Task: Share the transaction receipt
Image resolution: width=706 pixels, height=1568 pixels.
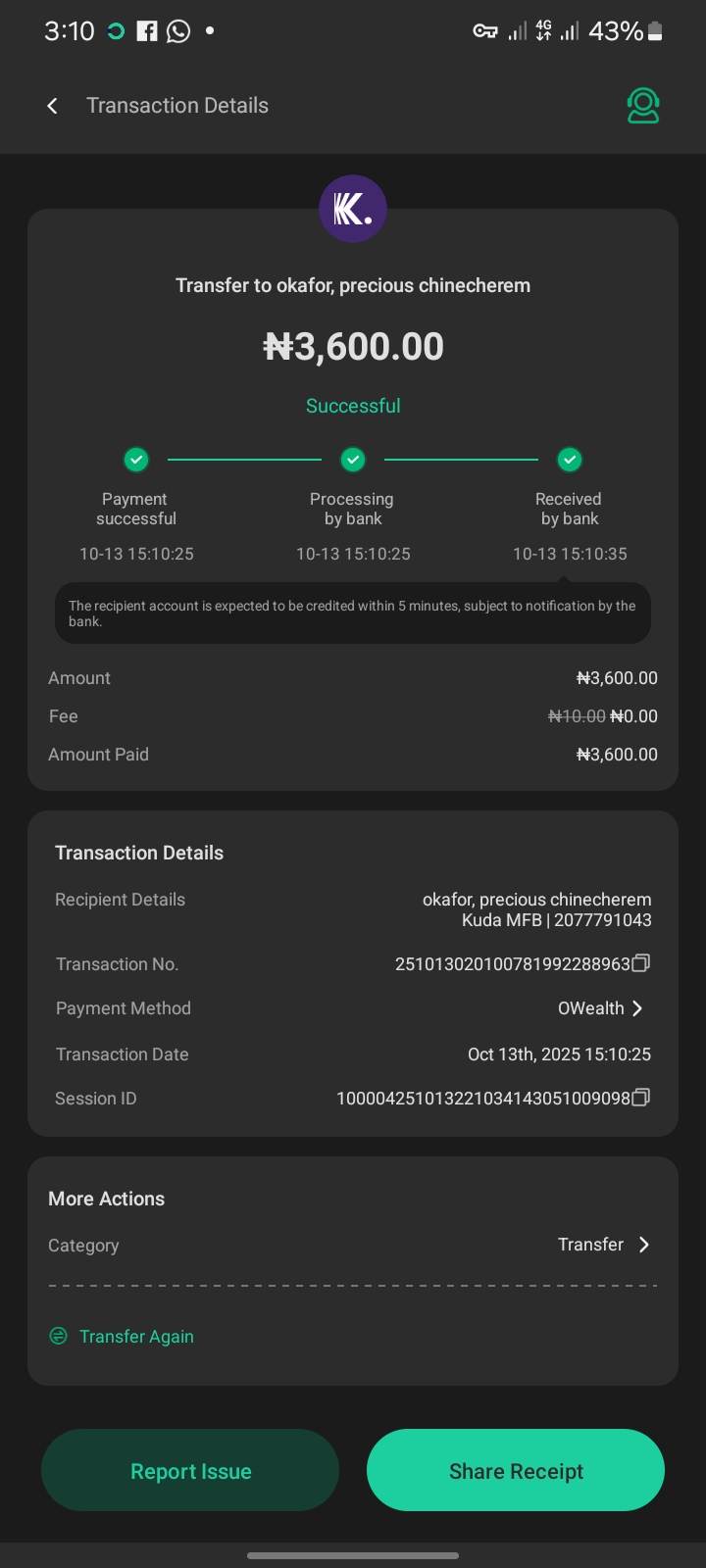Action: click(516, 1471)
